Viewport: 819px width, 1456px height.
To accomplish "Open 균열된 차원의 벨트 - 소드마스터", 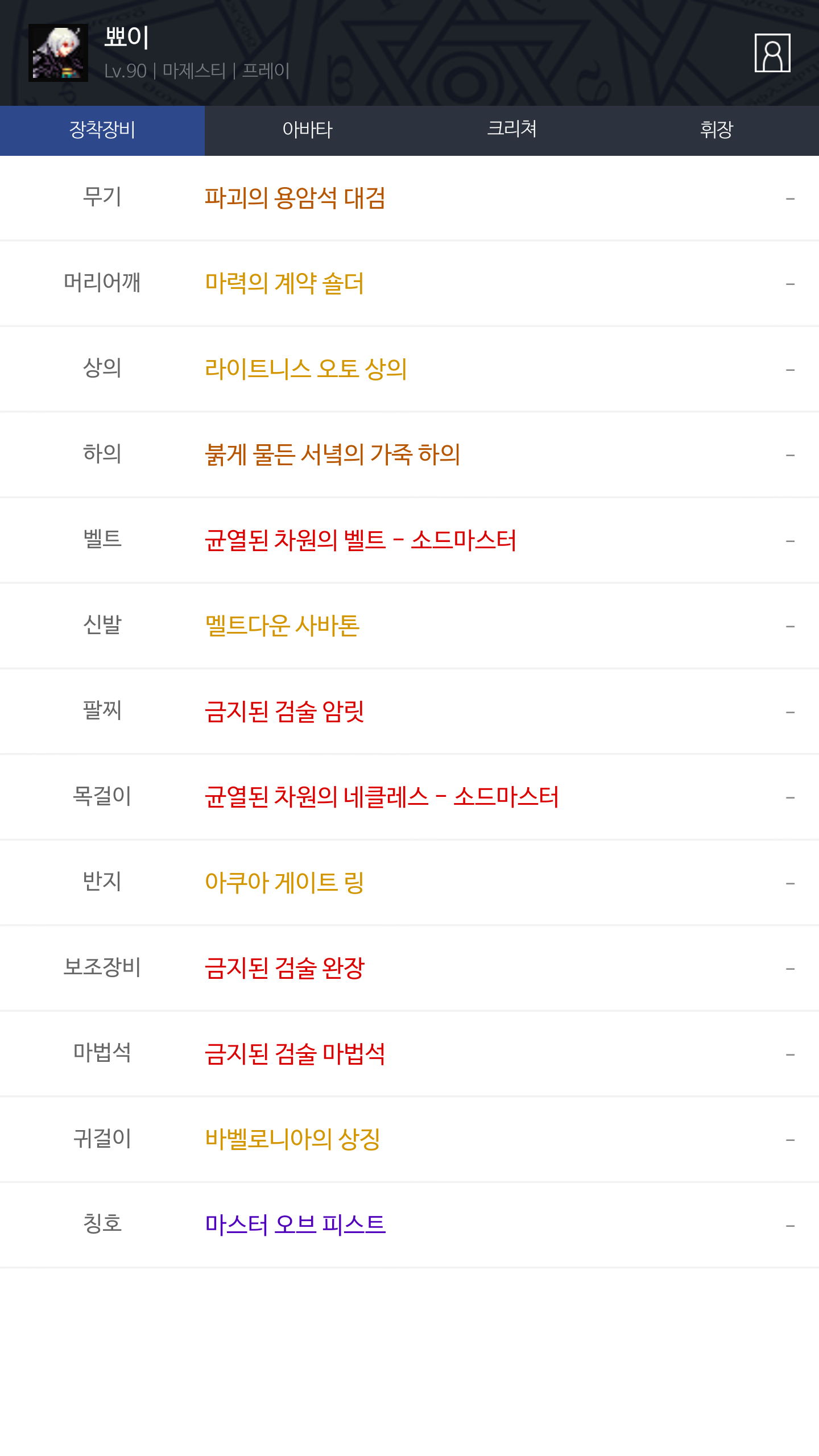I will [361, 540].
